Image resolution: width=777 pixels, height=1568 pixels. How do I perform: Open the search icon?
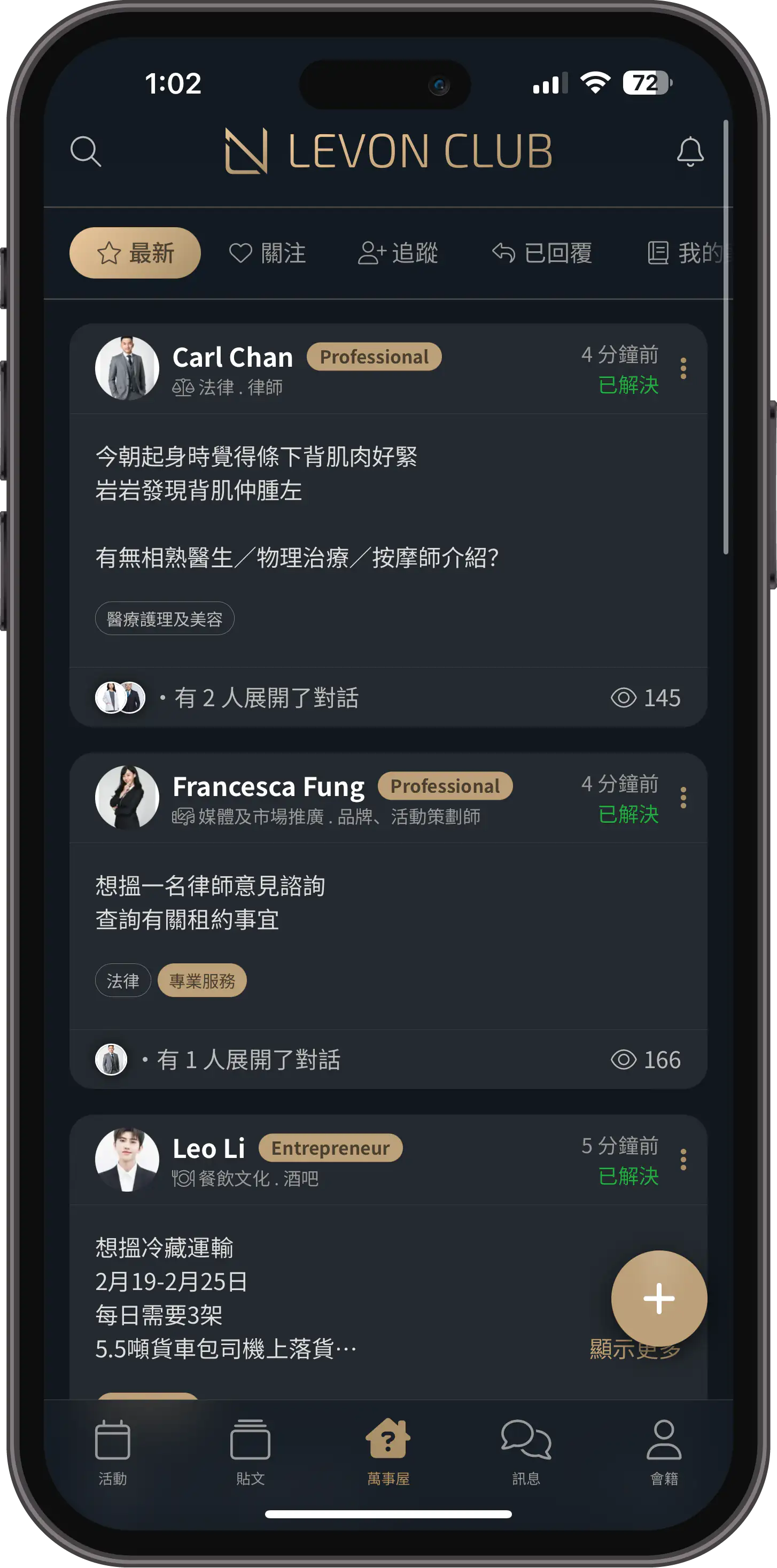85,151
